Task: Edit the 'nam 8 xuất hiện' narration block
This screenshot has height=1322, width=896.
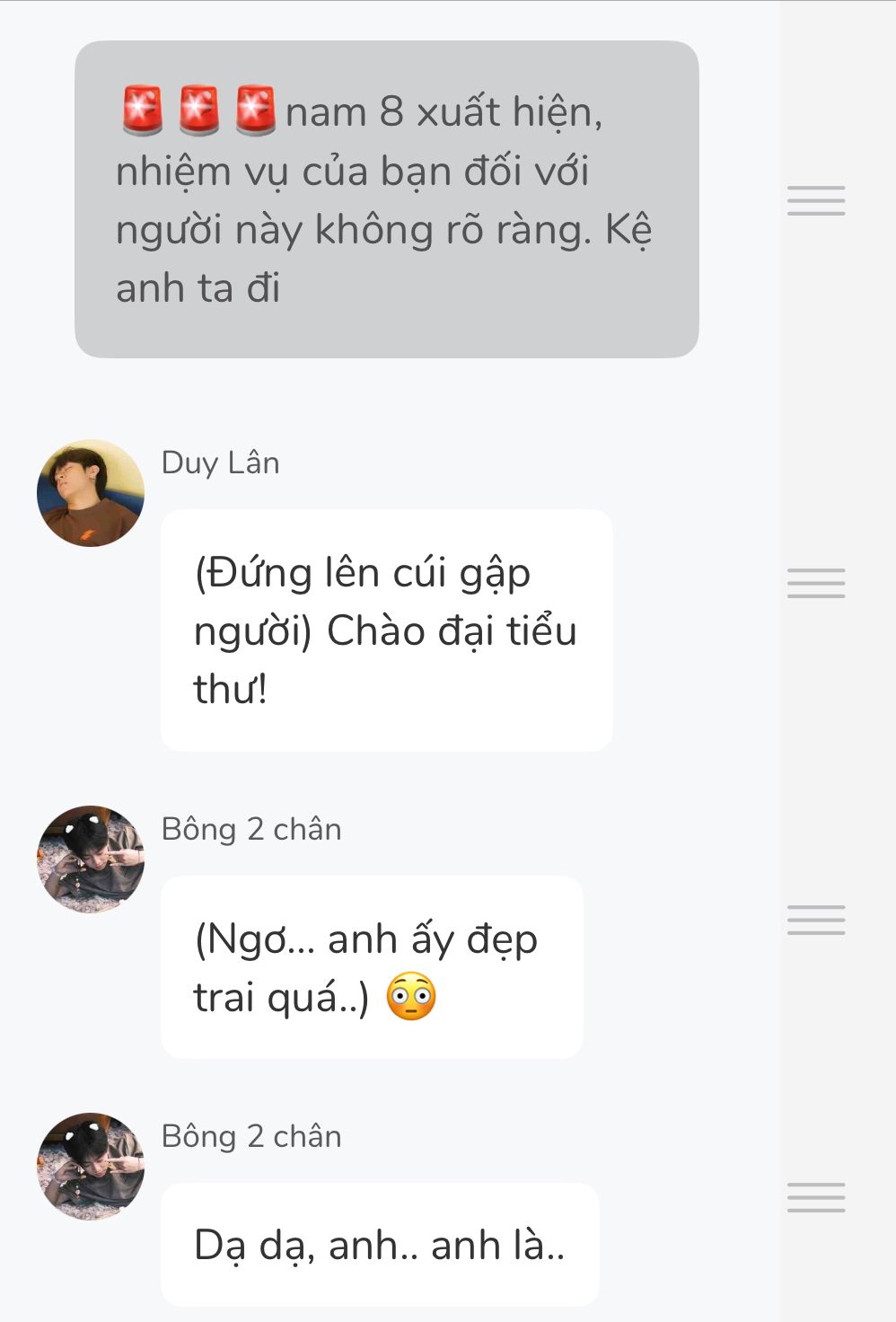Action: pyautogui.click(x=386, y=199)
